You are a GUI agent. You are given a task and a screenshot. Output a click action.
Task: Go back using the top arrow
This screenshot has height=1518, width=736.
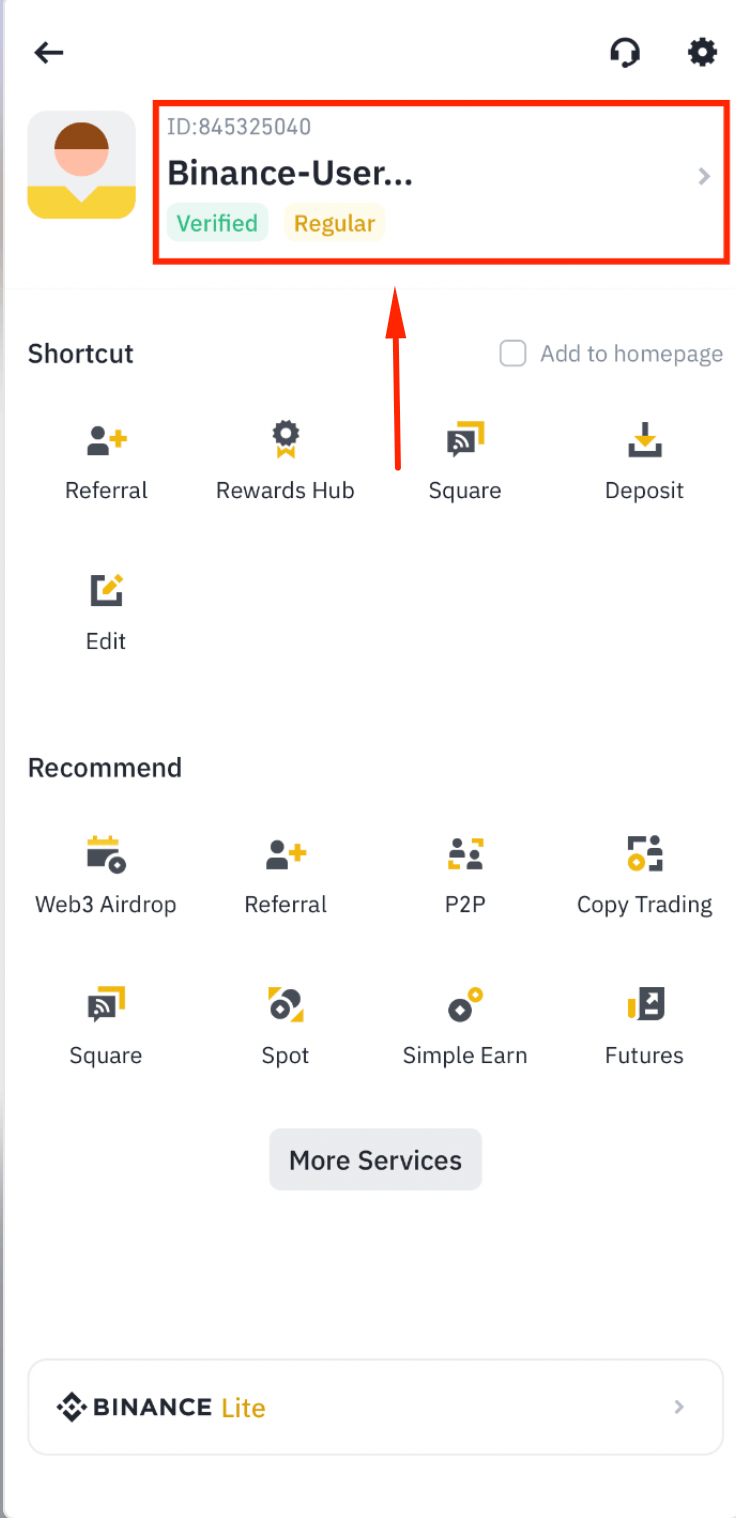[x=49, y=53]
